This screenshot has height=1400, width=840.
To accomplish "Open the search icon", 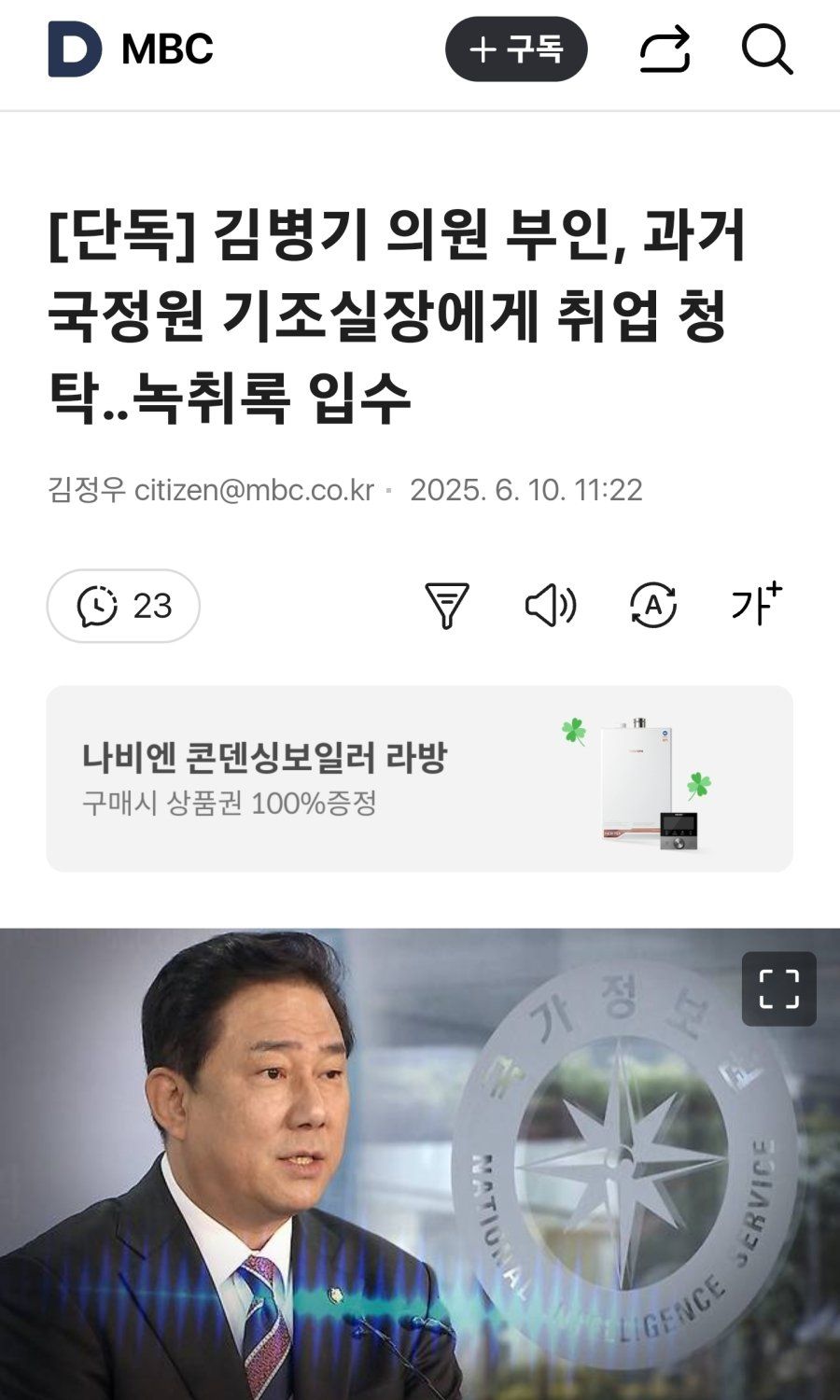I will (x=767, y=49).
